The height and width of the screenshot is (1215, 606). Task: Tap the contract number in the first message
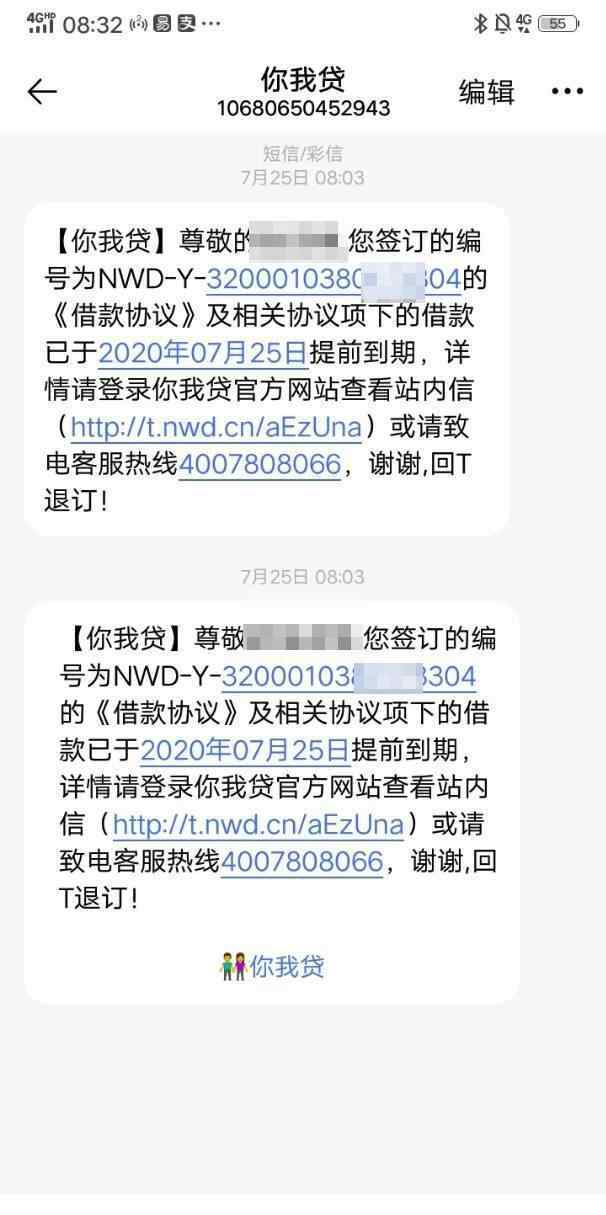(x=334, y=279)
